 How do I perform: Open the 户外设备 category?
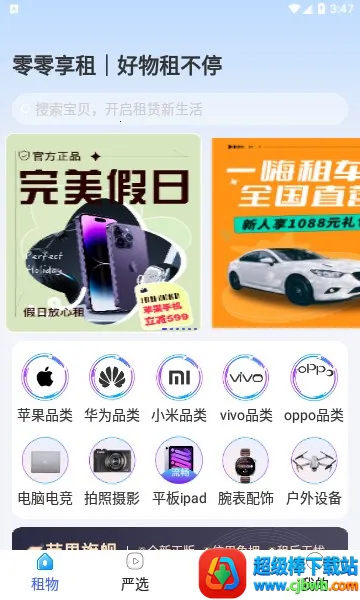tap(314, 471)
